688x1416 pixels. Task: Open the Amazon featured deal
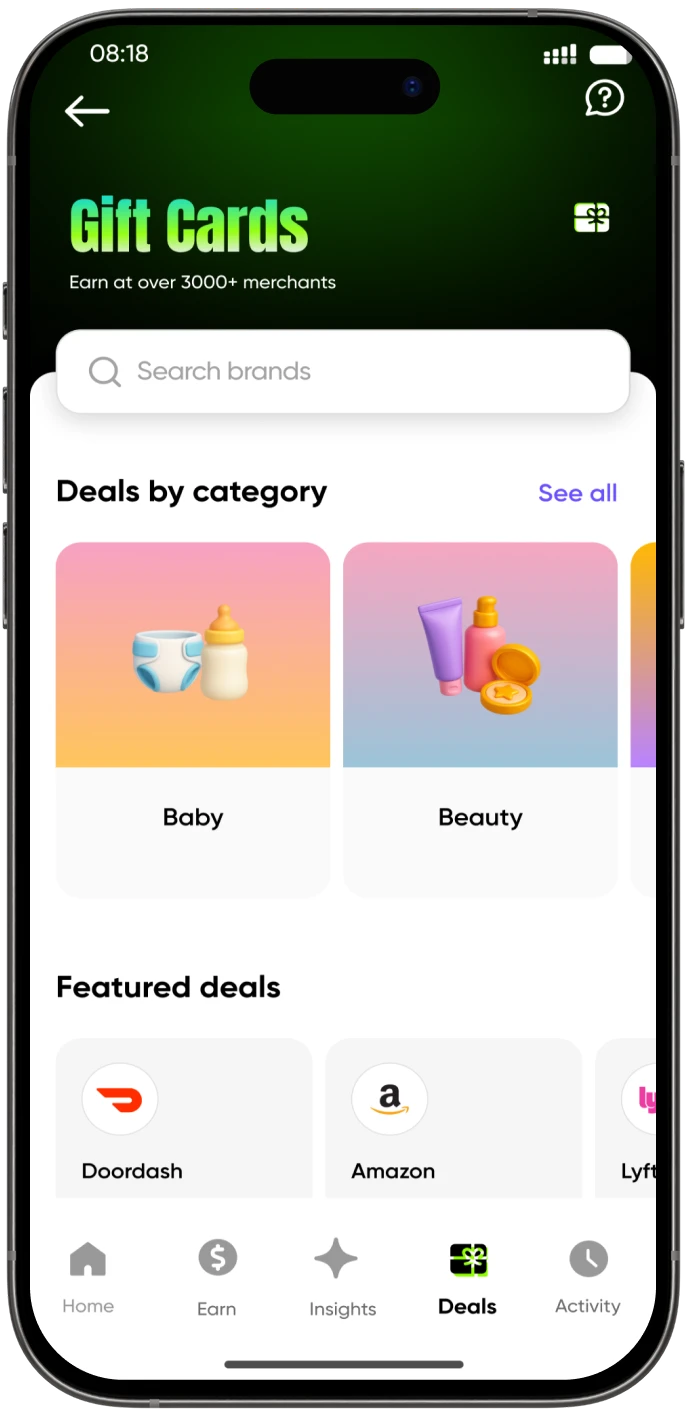pyautogui.click(x=454, y=1118)
